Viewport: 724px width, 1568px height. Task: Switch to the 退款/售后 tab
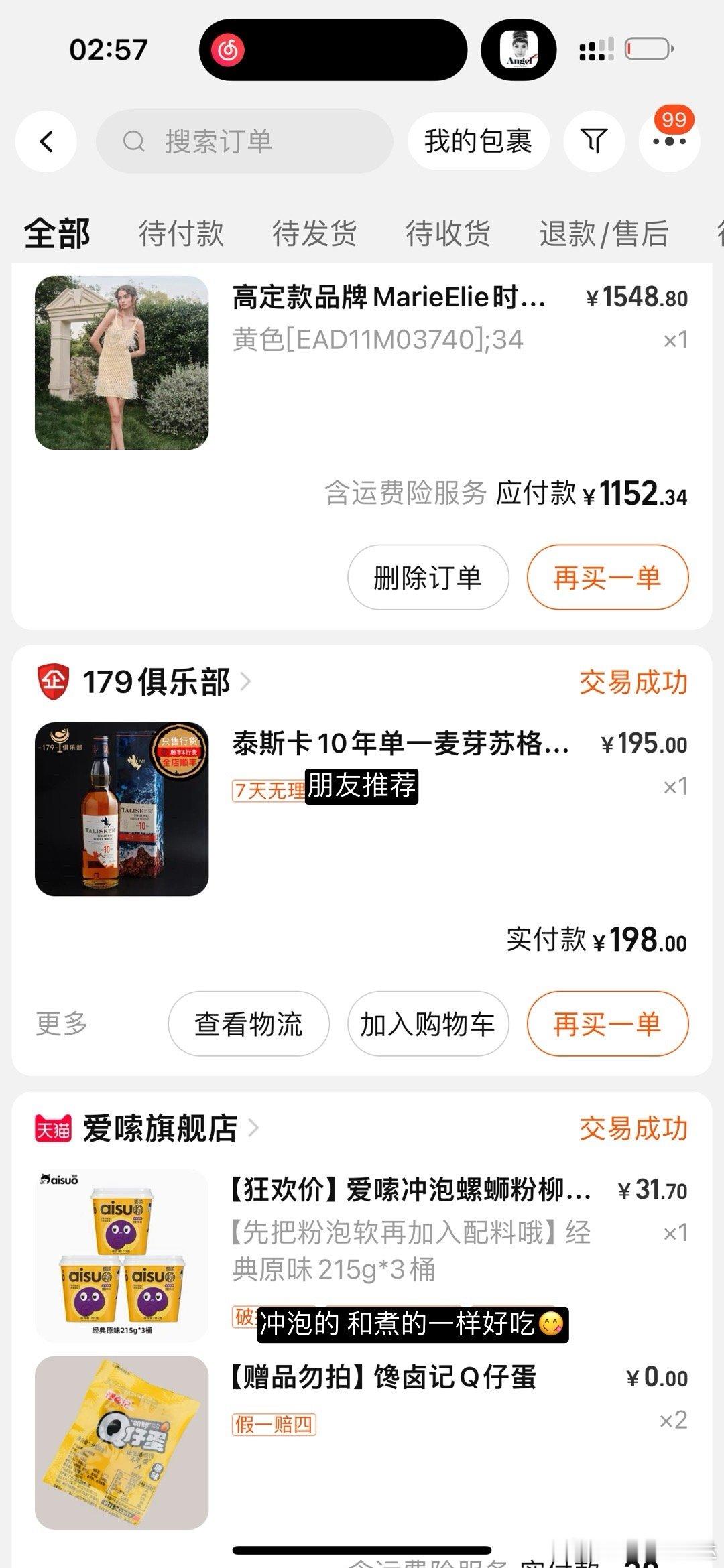603,234
